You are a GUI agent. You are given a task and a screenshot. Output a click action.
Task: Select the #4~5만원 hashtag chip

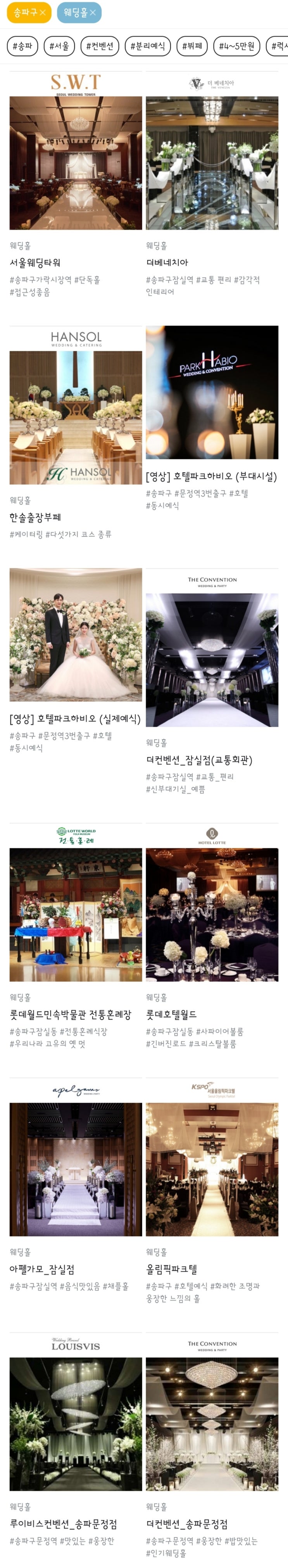(x=236, y=46)
